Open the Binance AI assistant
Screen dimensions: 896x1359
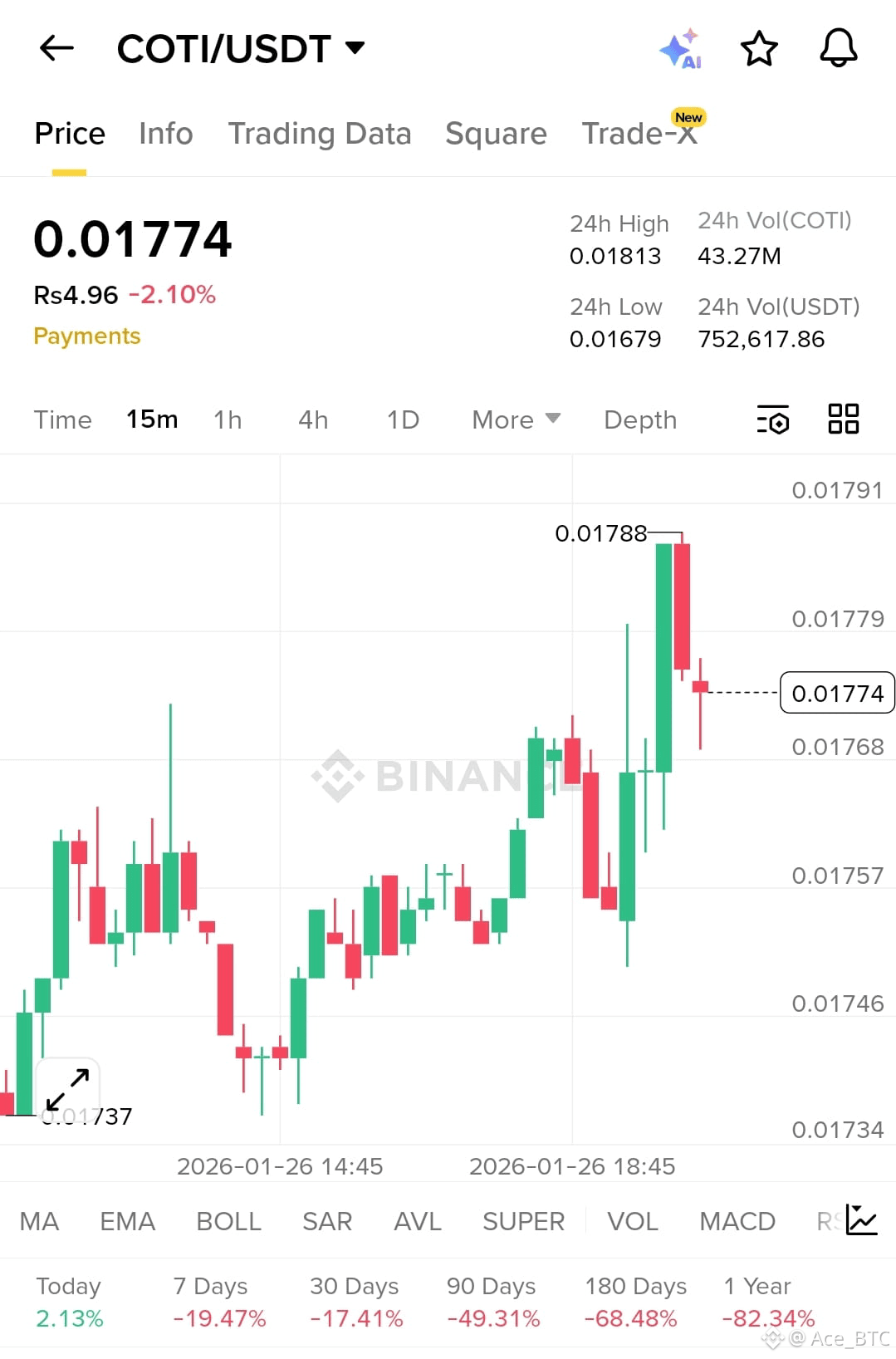tap(681, 48)
